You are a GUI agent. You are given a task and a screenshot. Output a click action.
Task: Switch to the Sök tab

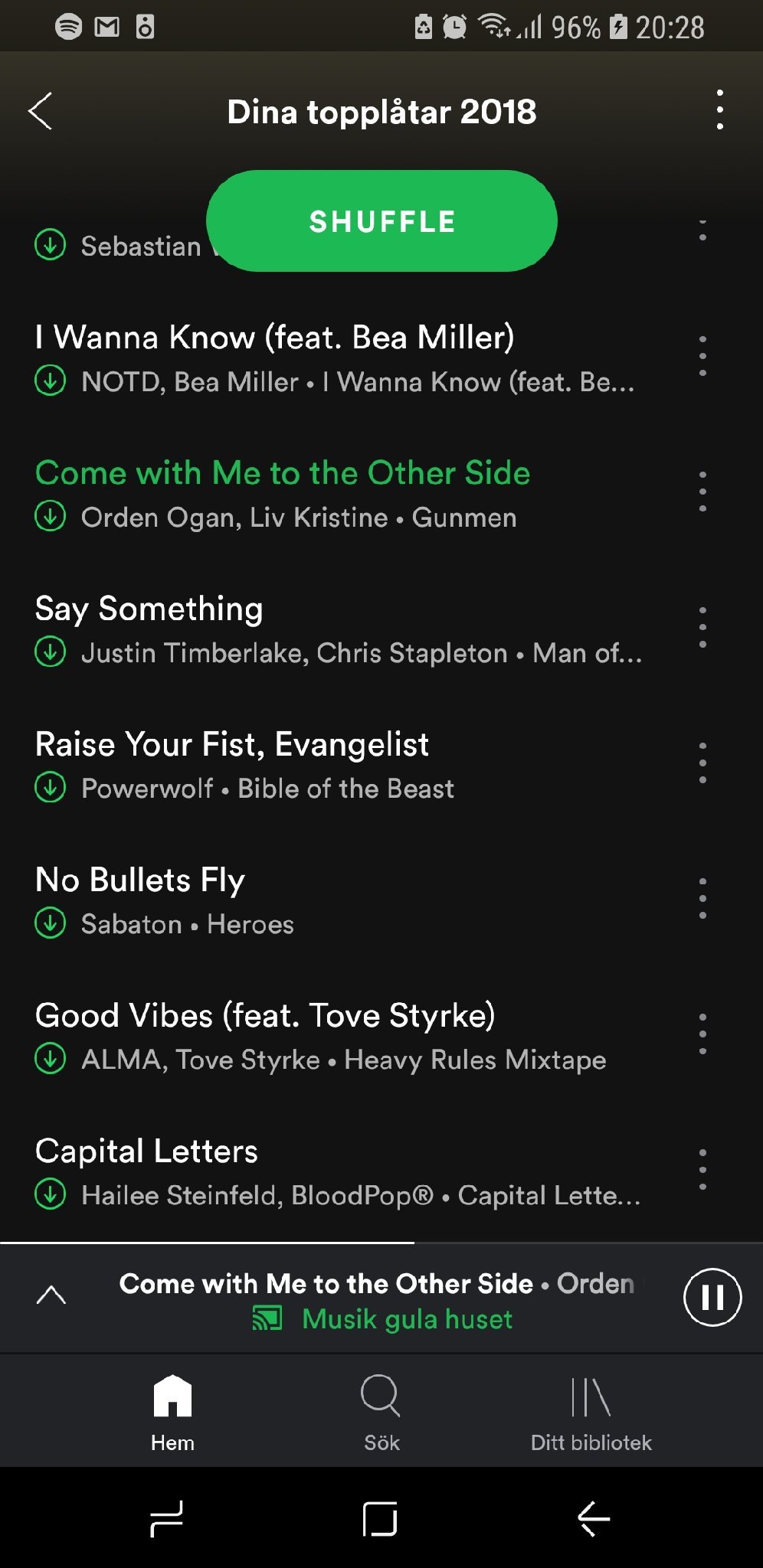(x=381, y=1413)
